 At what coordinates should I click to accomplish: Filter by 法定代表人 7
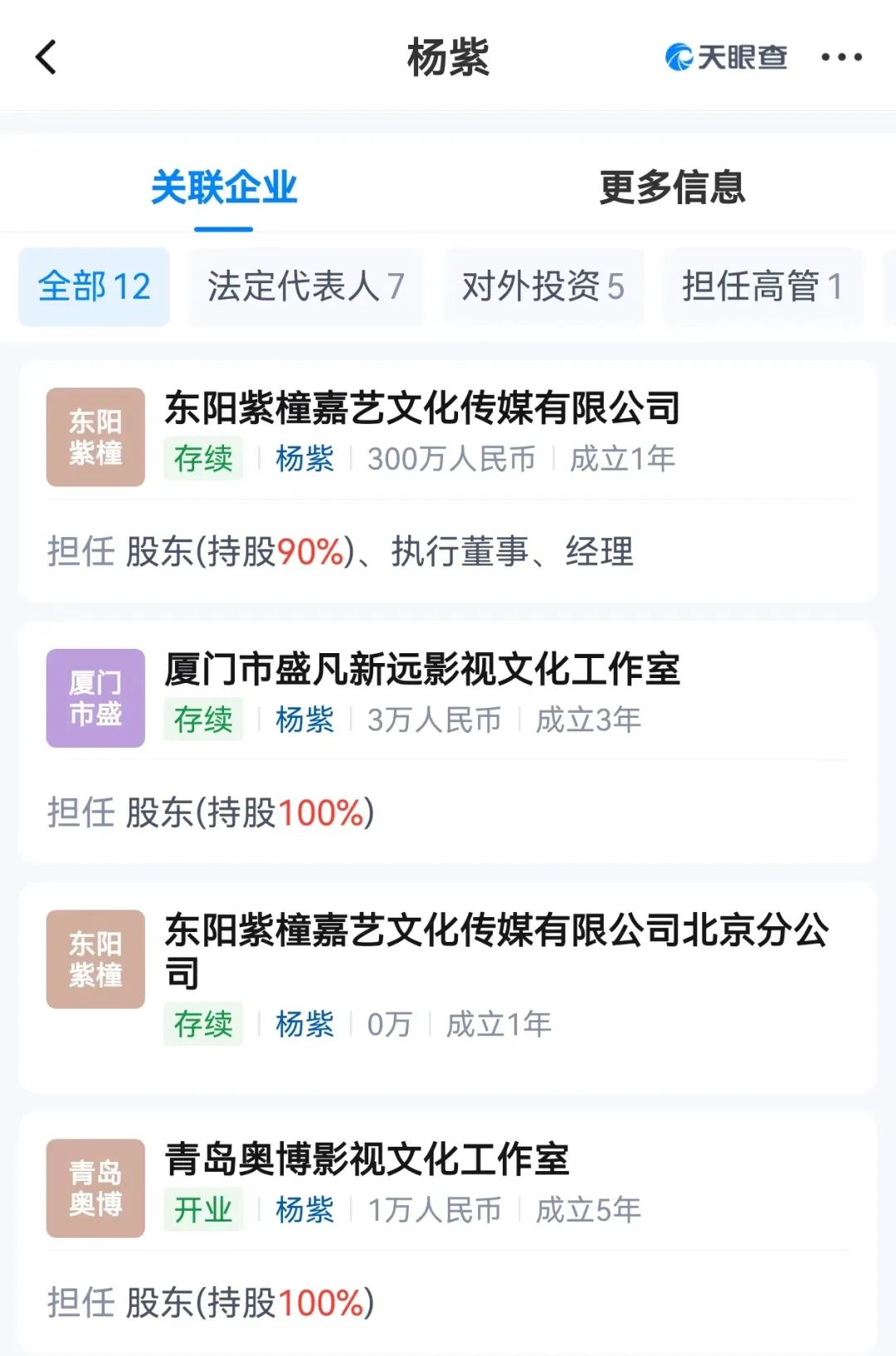[305, 287]
